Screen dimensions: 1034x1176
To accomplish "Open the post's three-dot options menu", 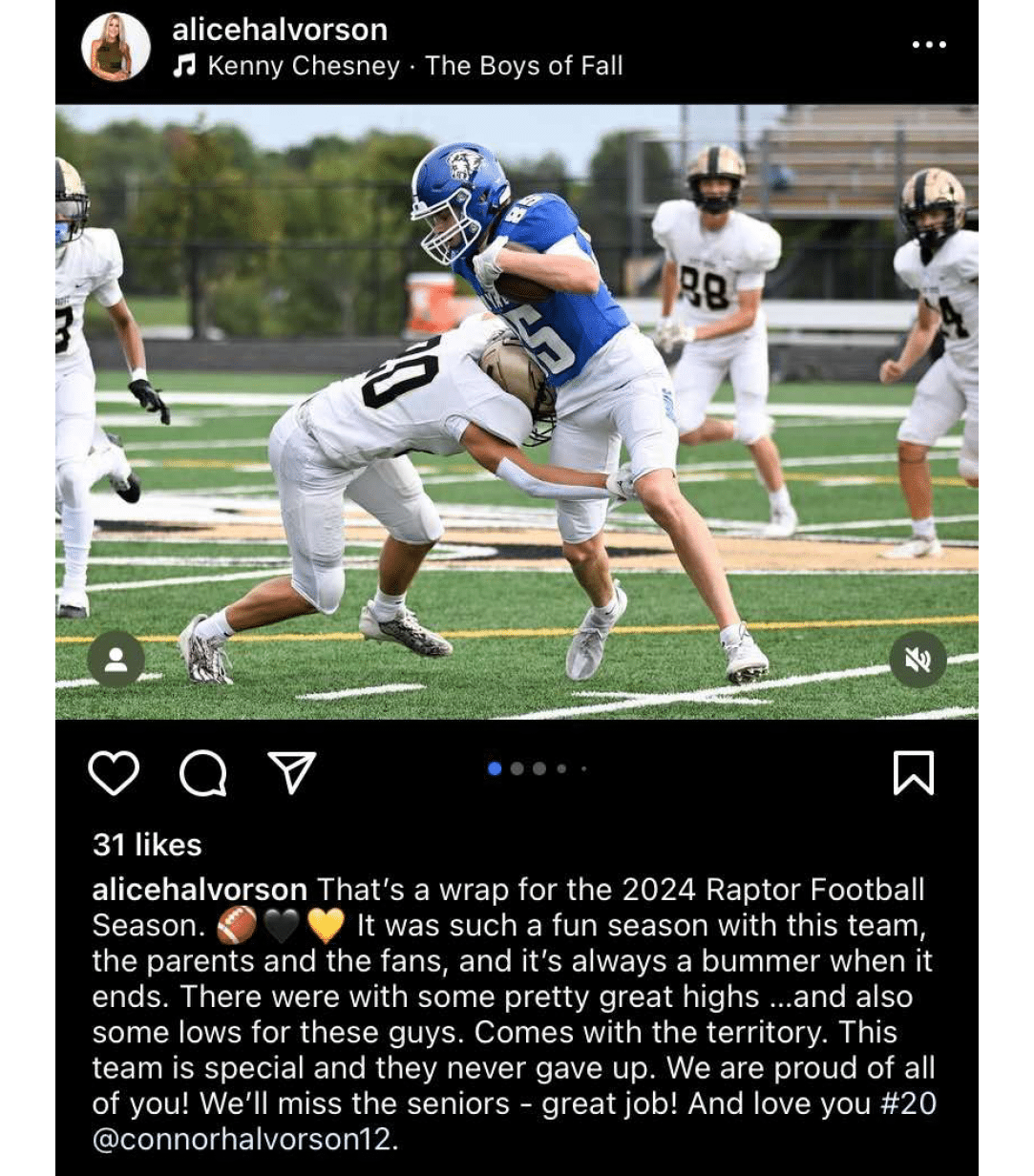I will (928, 45).
